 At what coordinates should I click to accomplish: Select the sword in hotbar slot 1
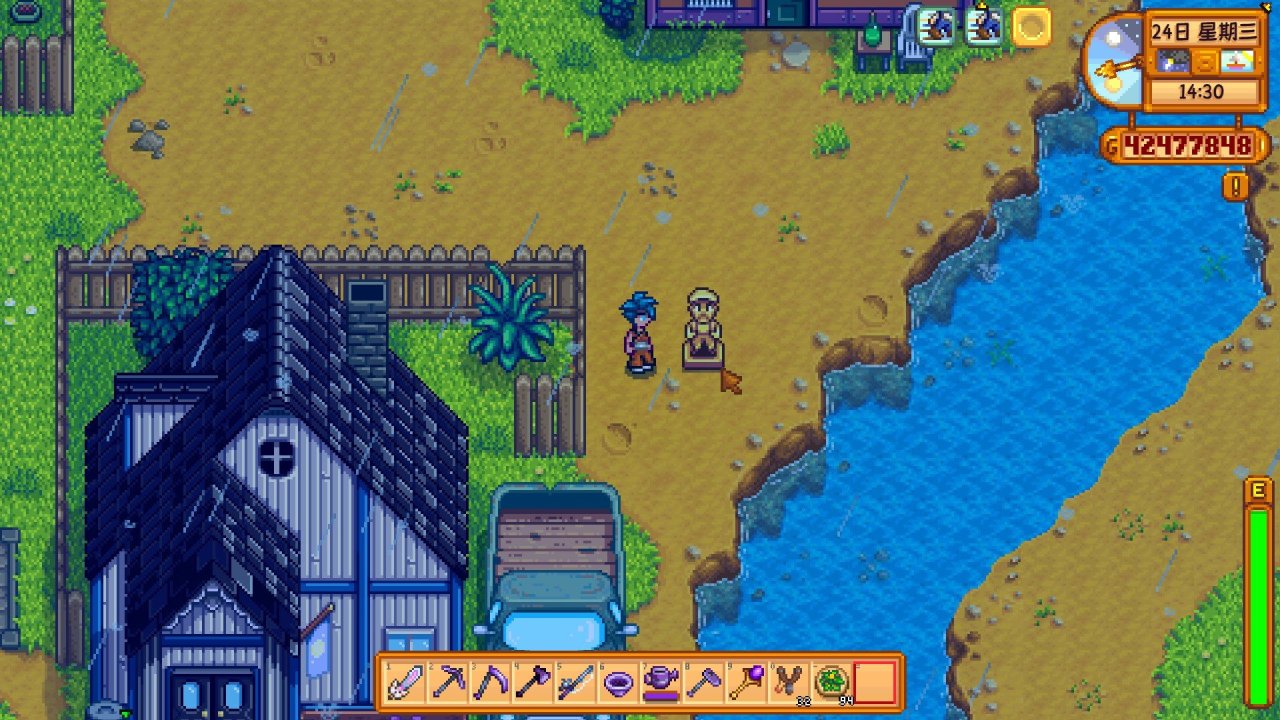pos(405,684)
